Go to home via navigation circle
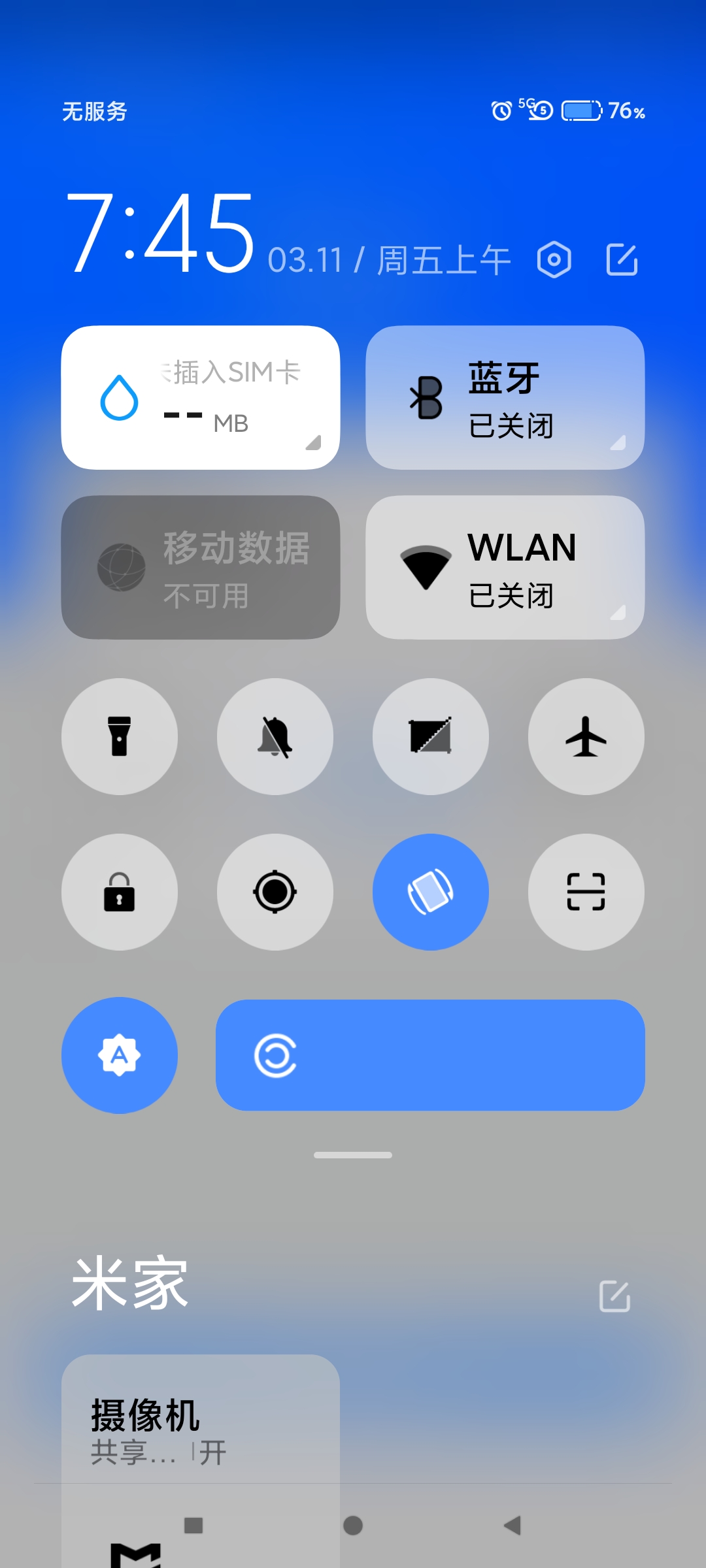The height and width of the screenshot is (1568, 706). pos(353,1526)
